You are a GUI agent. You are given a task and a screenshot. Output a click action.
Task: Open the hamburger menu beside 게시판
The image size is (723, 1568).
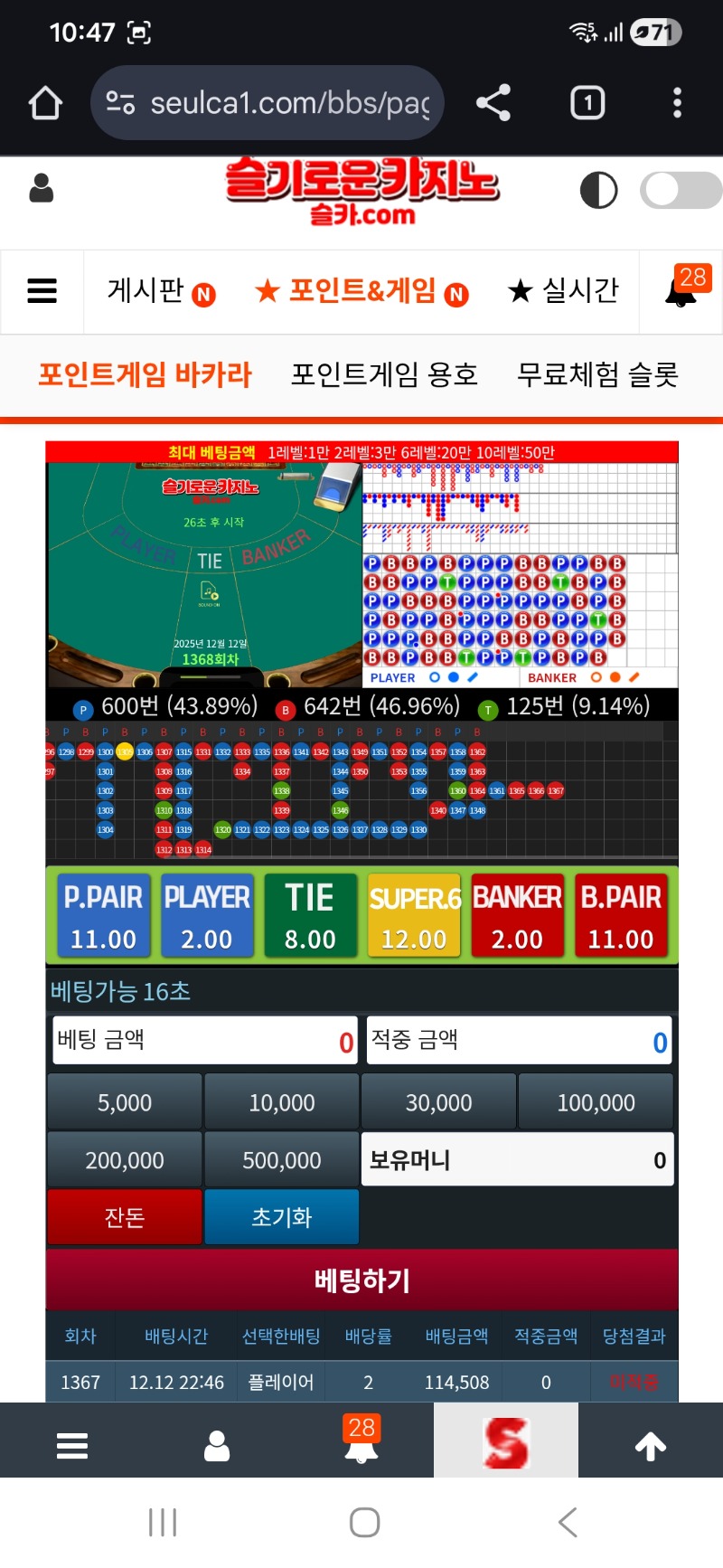pyautogui.click(x=42, y=291)
